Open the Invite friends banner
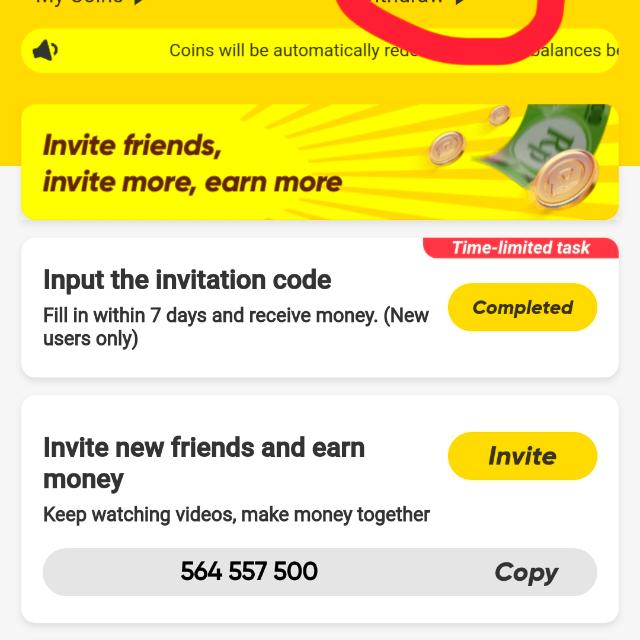The image size is (640, 640). pyautogui.click(x=319, y=162)
